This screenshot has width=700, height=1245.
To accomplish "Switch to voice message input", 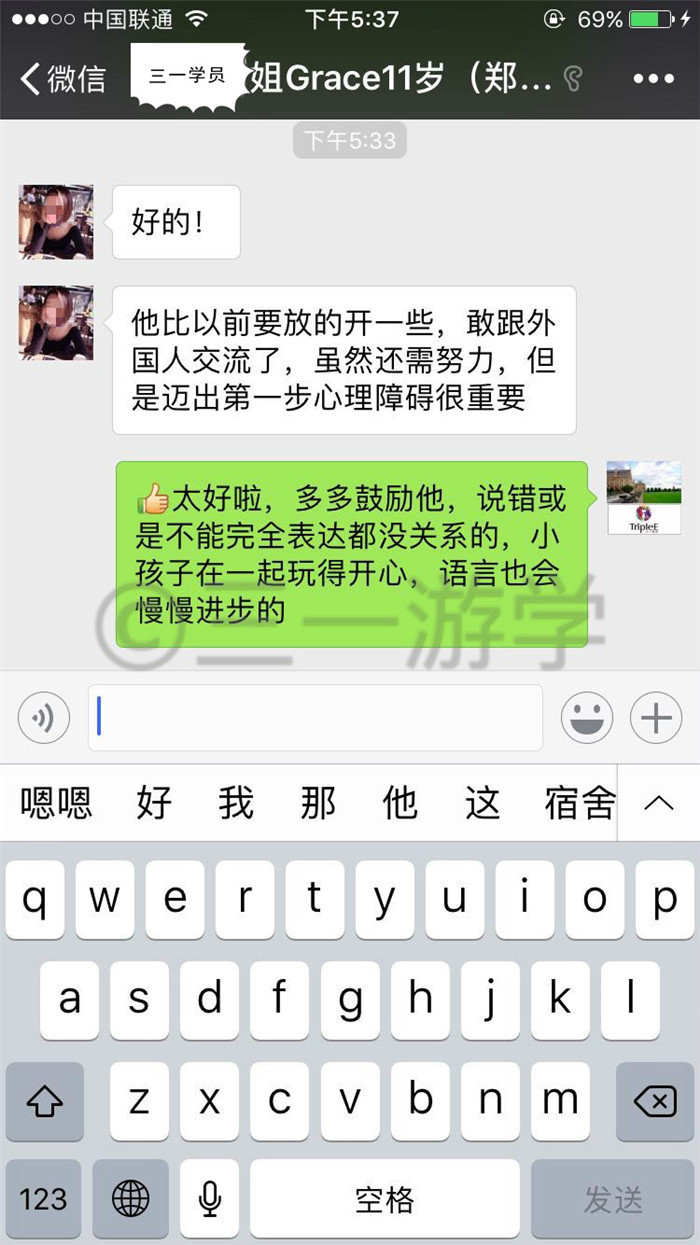I will click(x=44, y=717).
